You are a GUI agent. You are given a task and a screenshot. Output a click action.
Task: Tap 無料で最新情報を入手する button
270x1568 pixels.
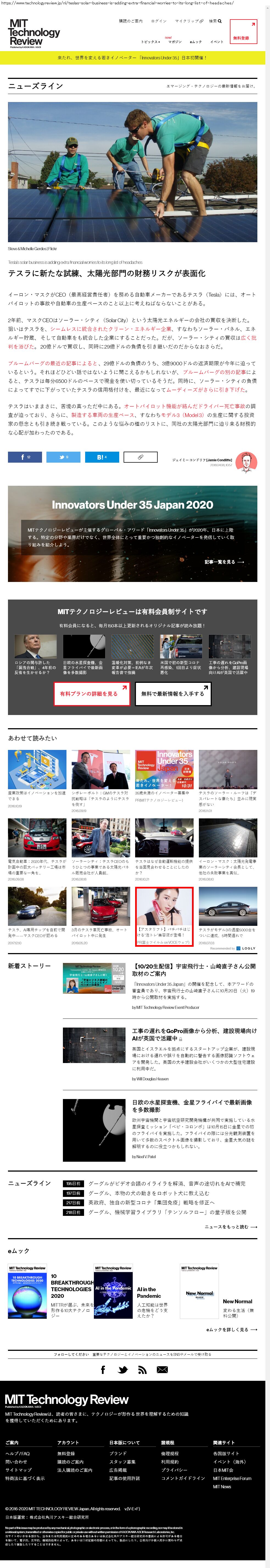tap(172, 693)
